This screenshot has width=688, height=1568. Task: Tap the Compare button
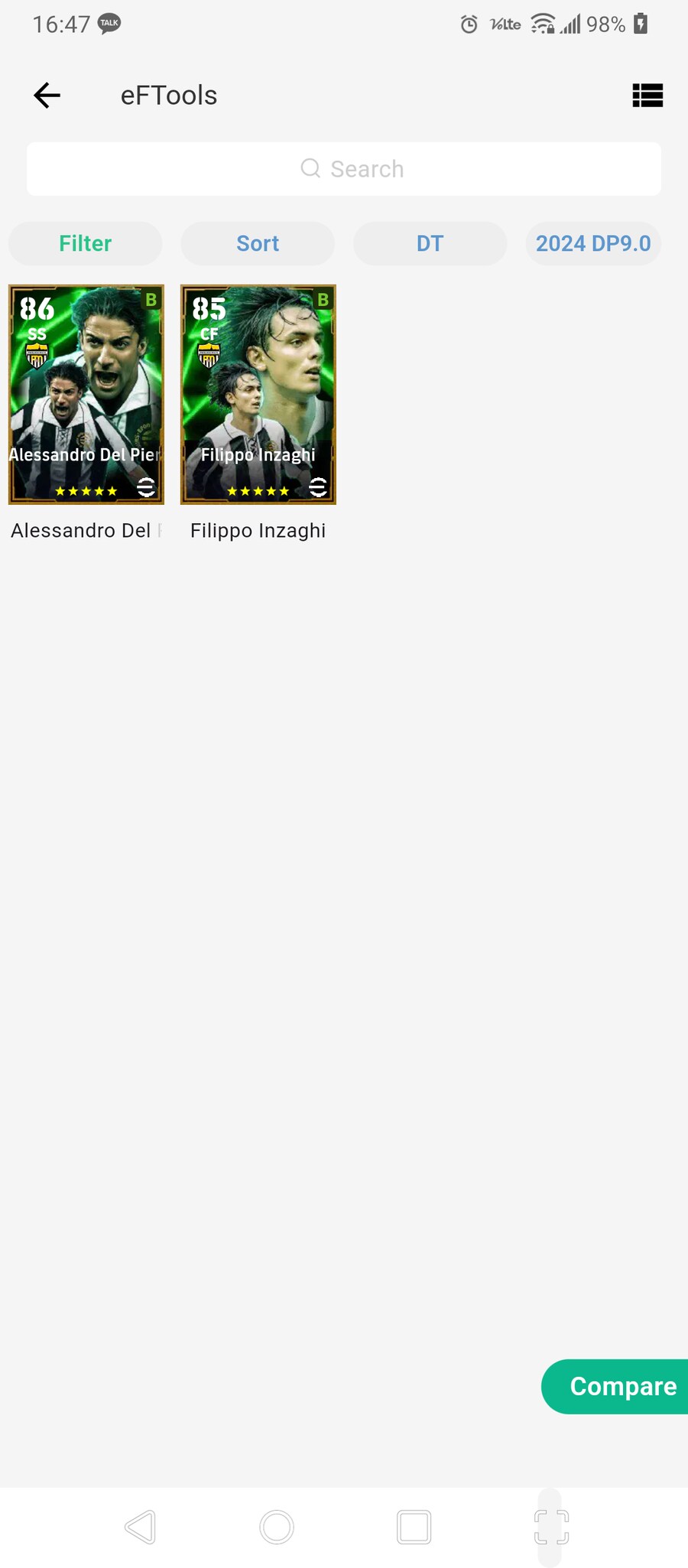click(621, 1386)
